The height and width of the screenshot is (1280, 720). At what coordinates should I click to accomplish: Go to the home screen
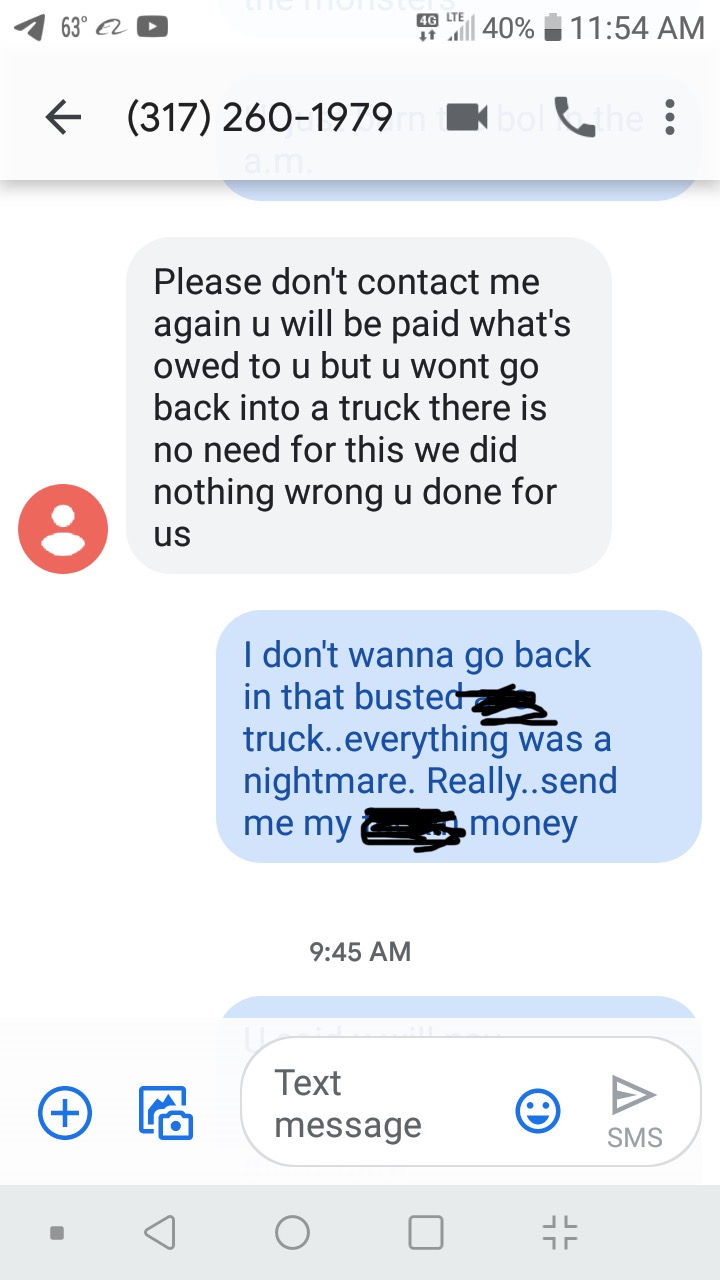[x=292, y=1232]
